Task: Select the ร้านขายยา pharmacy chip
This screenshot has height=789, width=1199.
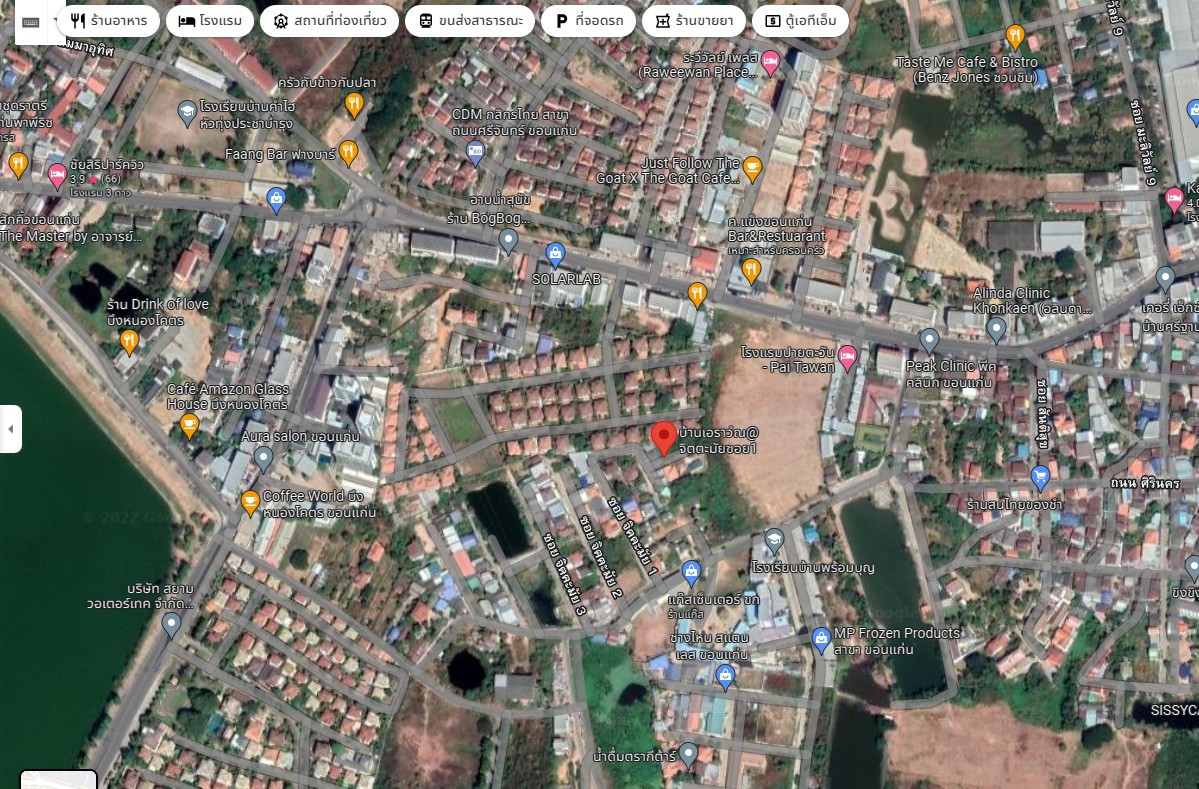Action: click(694, 21)
